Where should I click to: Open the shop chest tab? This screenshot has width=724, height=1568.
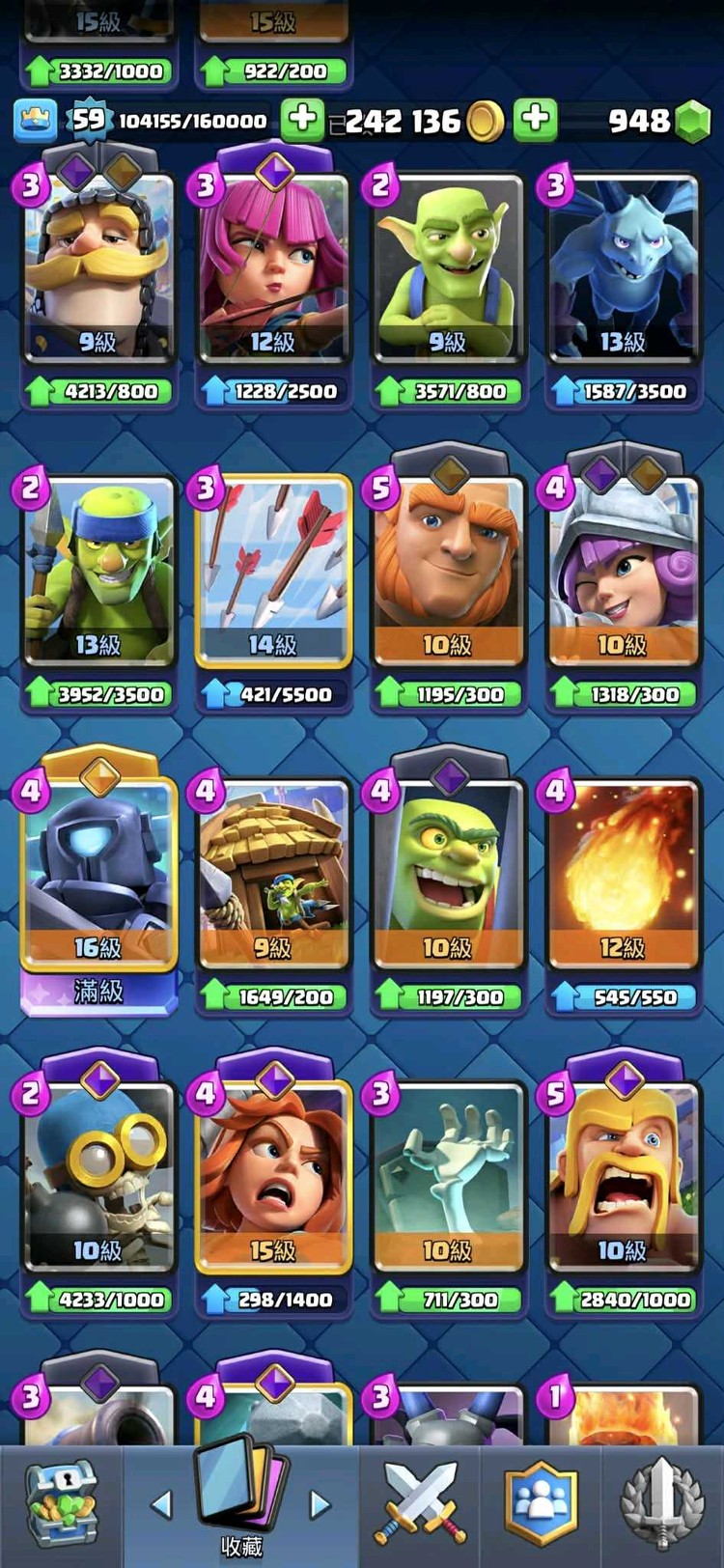click(61, 1503)
